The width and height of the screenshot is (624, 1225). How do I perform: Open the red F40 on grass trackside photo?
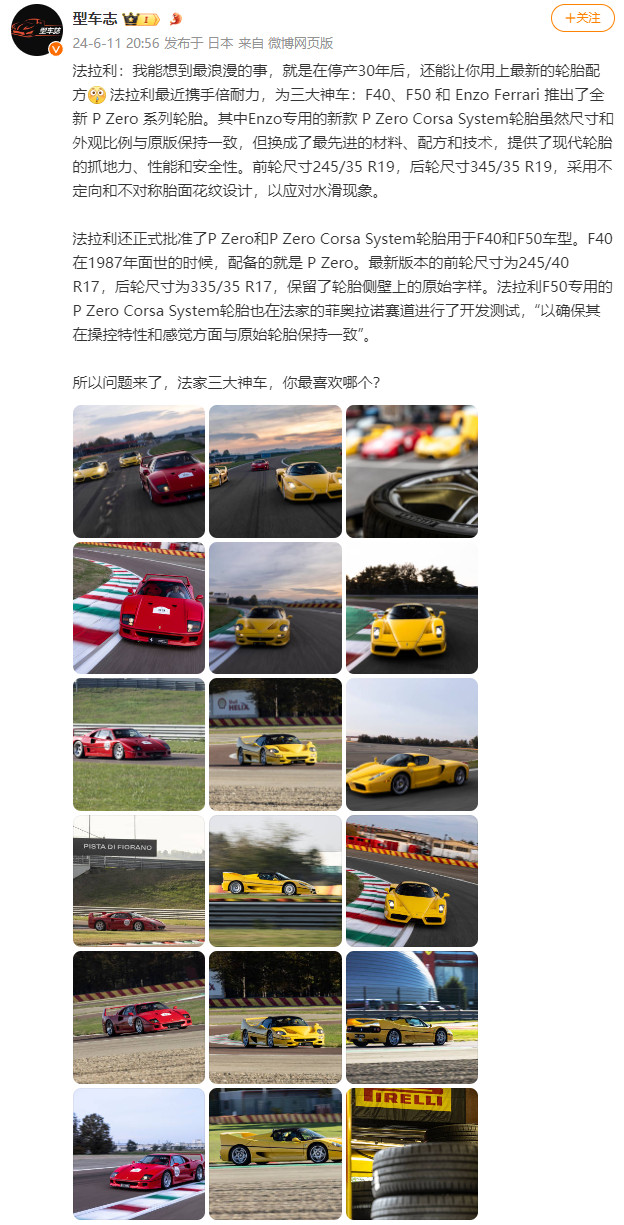pos(139,744)
